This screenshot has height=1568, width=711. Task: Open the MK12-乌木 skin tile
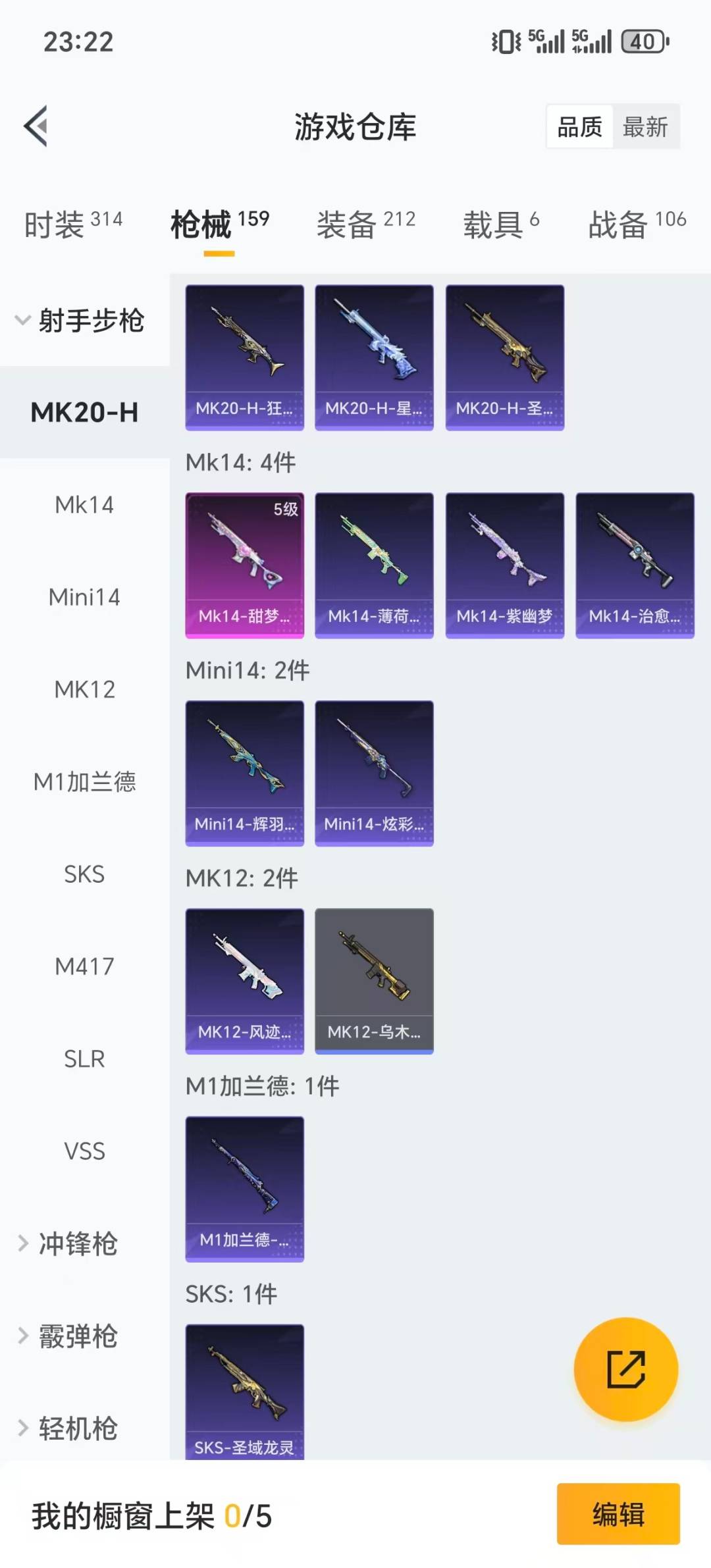pyautogui.click(x=374, y=981)
